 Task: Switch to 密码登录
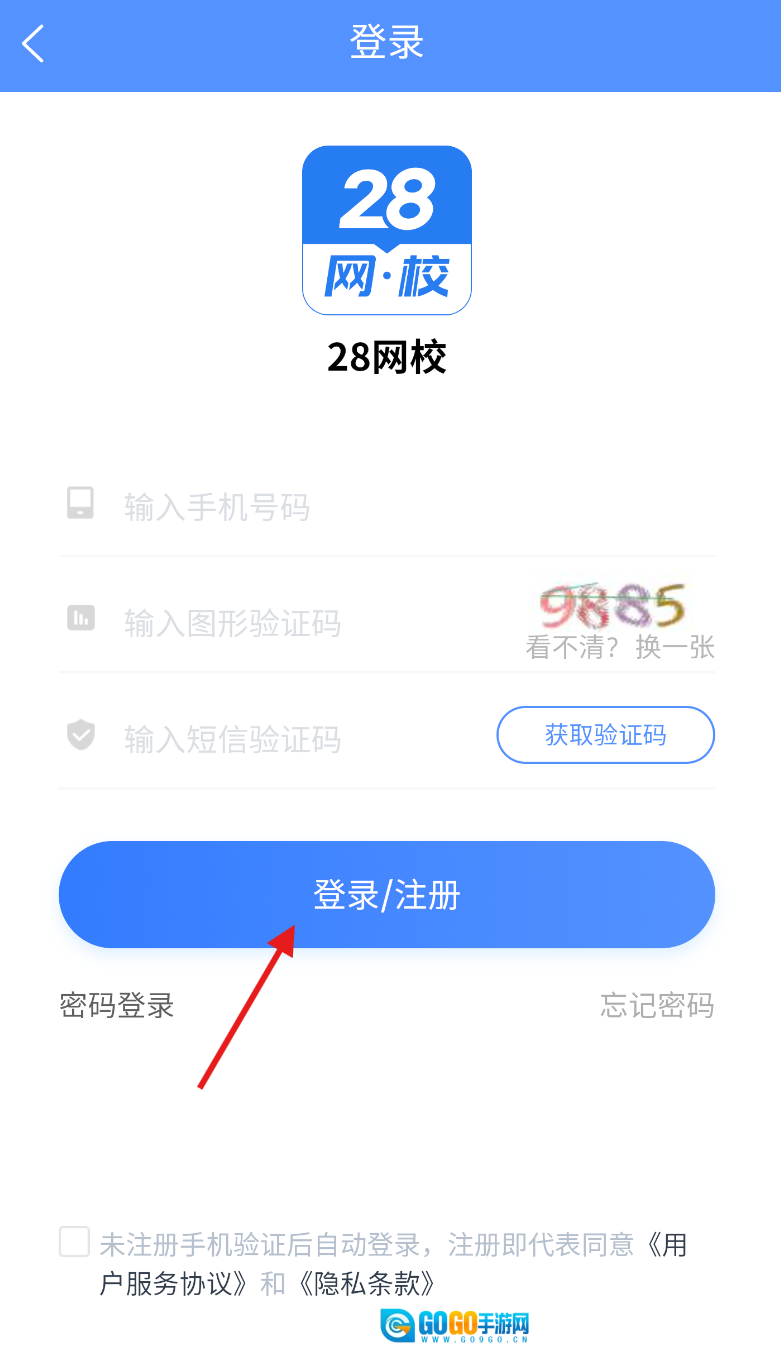(117, 1005)
